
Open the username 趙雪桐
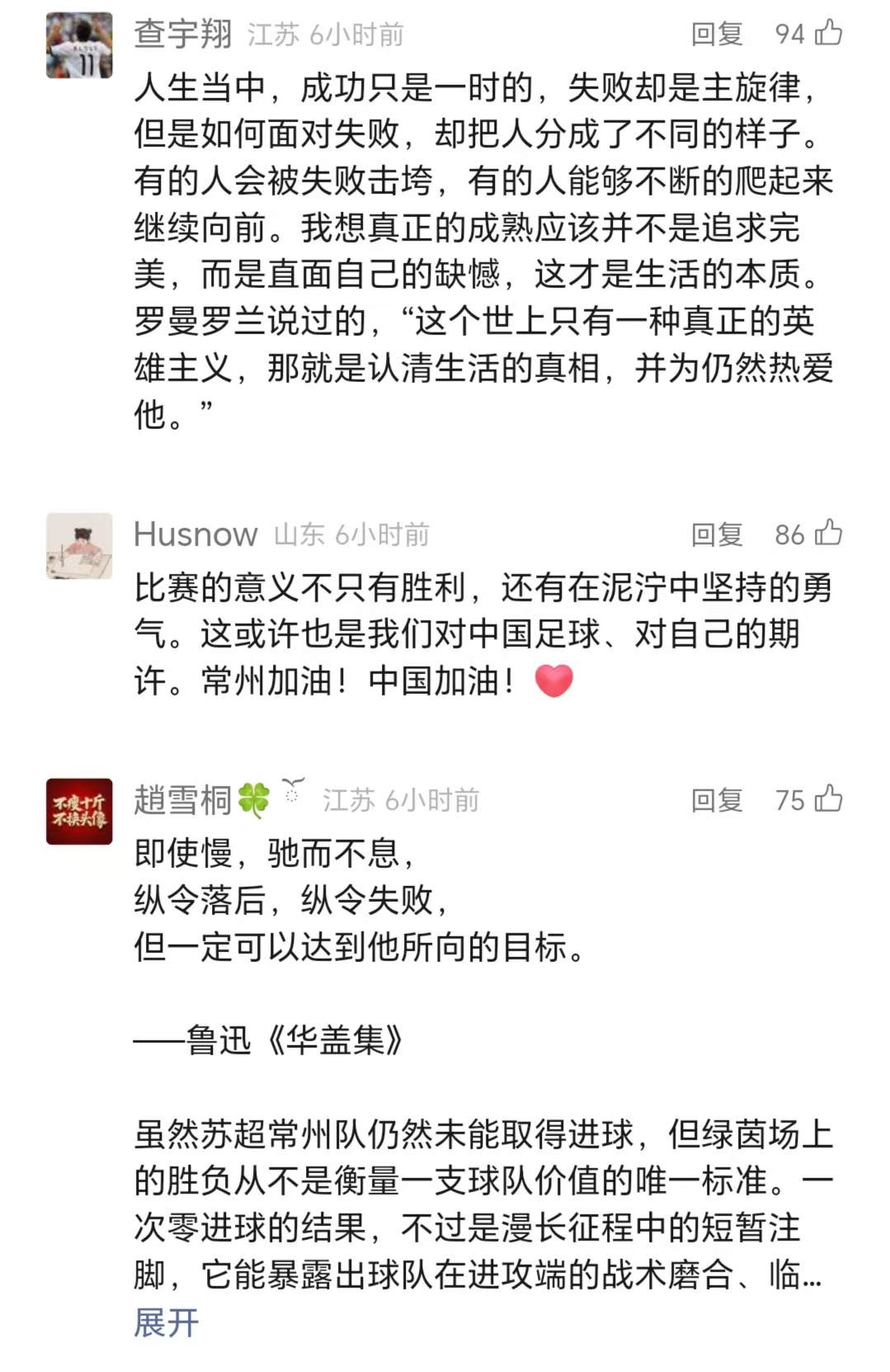pyautogui.click(x=182, y=800)
